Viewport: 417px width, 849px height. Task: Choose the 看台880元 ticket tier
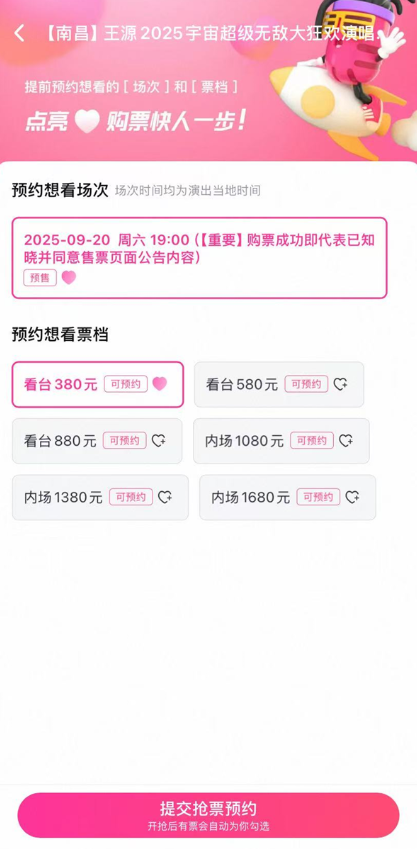tap(97, 441)
